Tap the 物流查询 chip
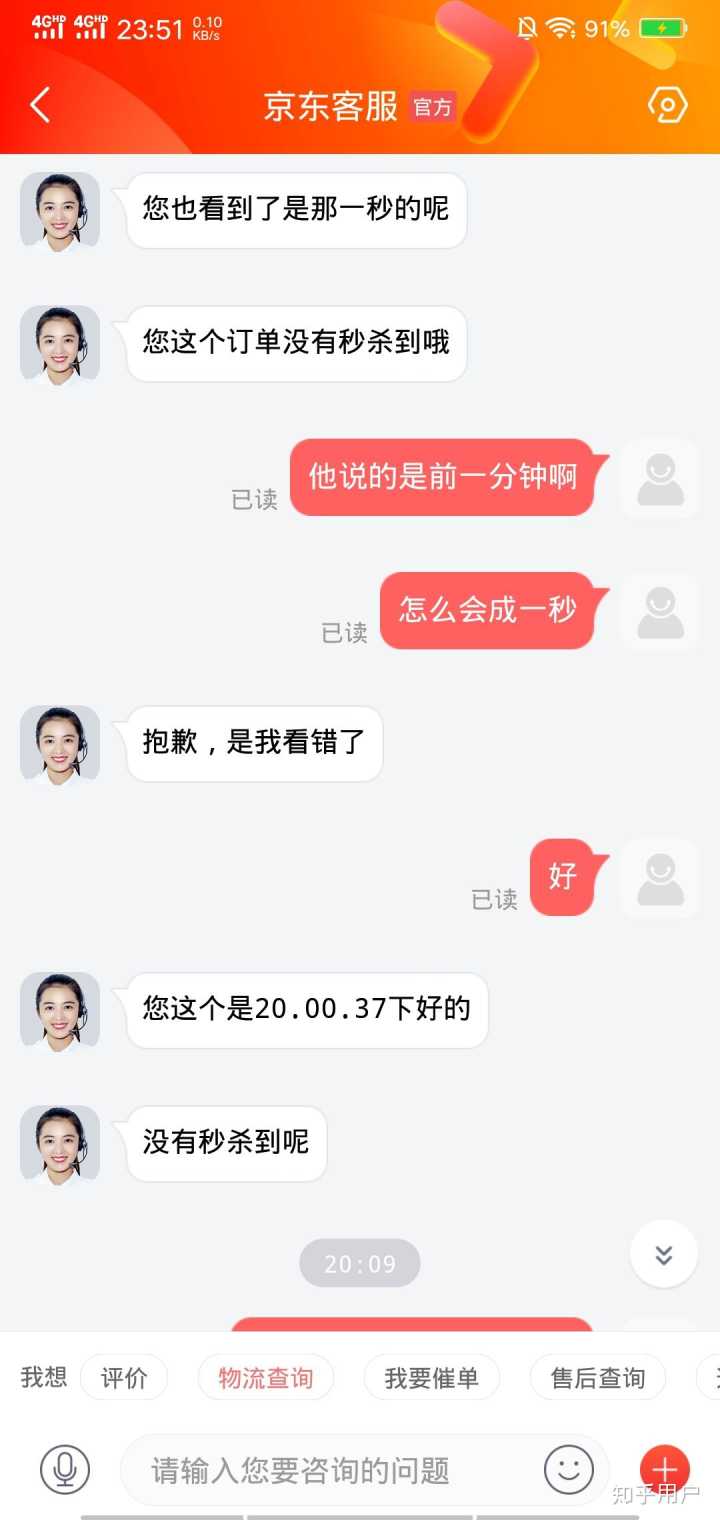 266,1378
